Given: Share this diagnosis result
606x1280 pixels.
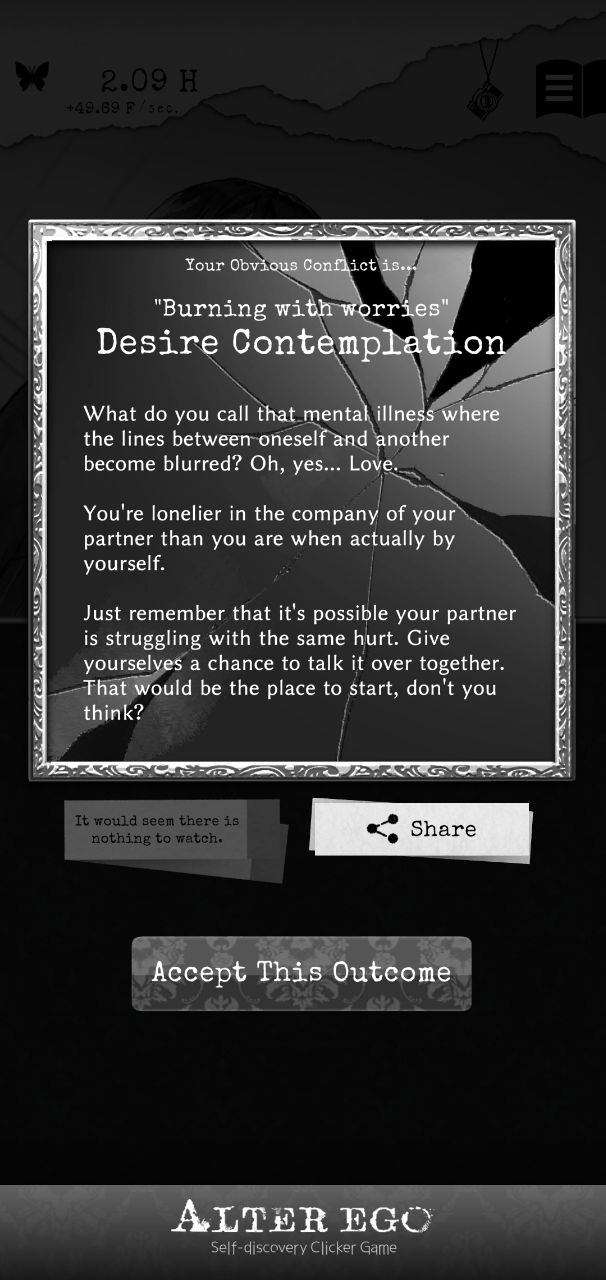Looking at the screenshot, I should click(421, 829).
